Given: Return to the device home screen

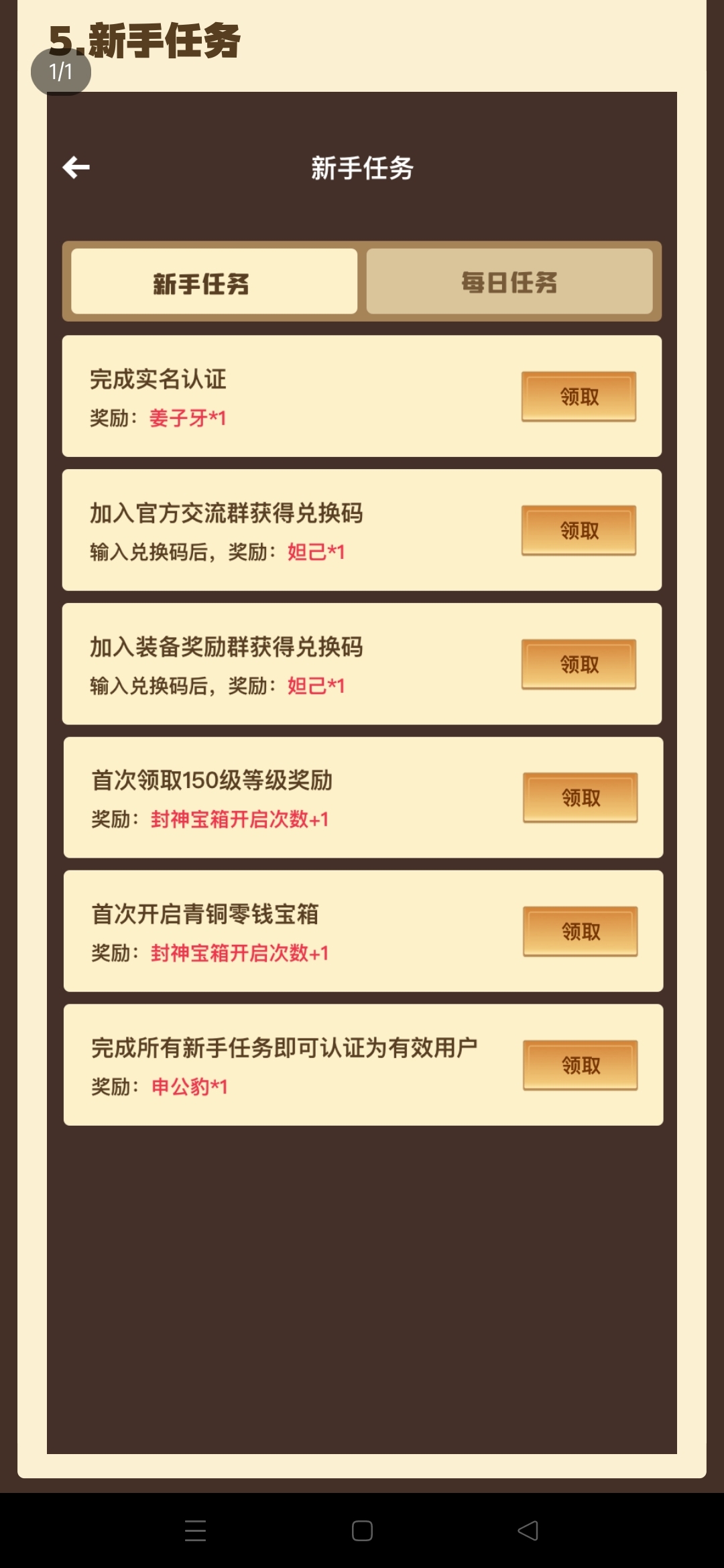Looking at the screenshot, I should pyautogui.click(x=362, y=1530).
